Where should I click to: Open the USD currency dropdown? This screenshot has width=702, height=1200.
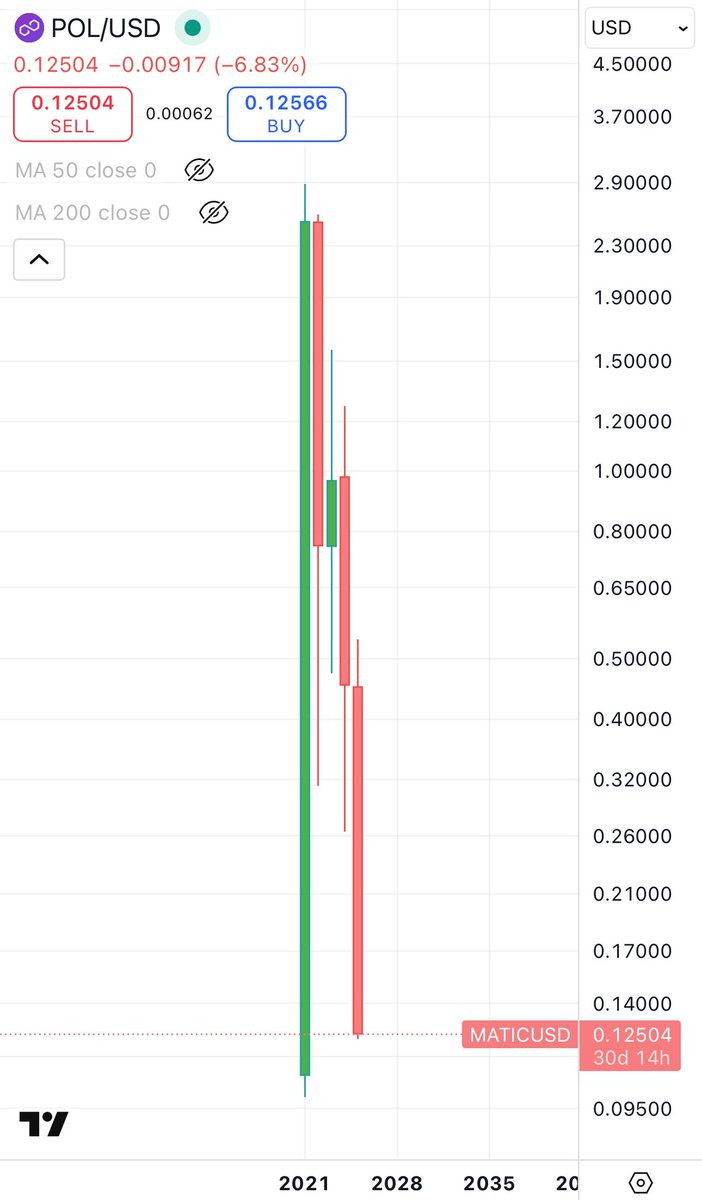pos(640,28)
